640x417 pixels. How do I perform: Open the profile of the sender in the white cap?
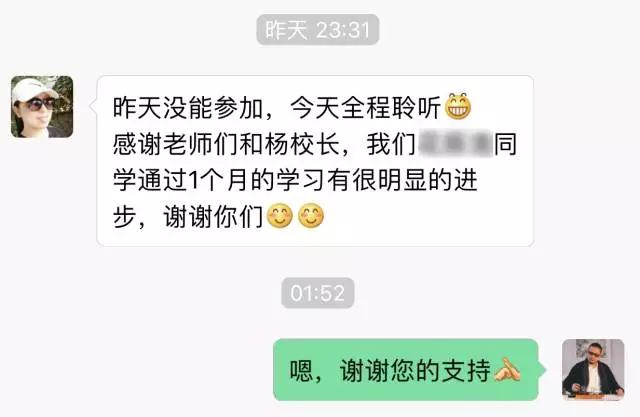(x=42, y=106)
